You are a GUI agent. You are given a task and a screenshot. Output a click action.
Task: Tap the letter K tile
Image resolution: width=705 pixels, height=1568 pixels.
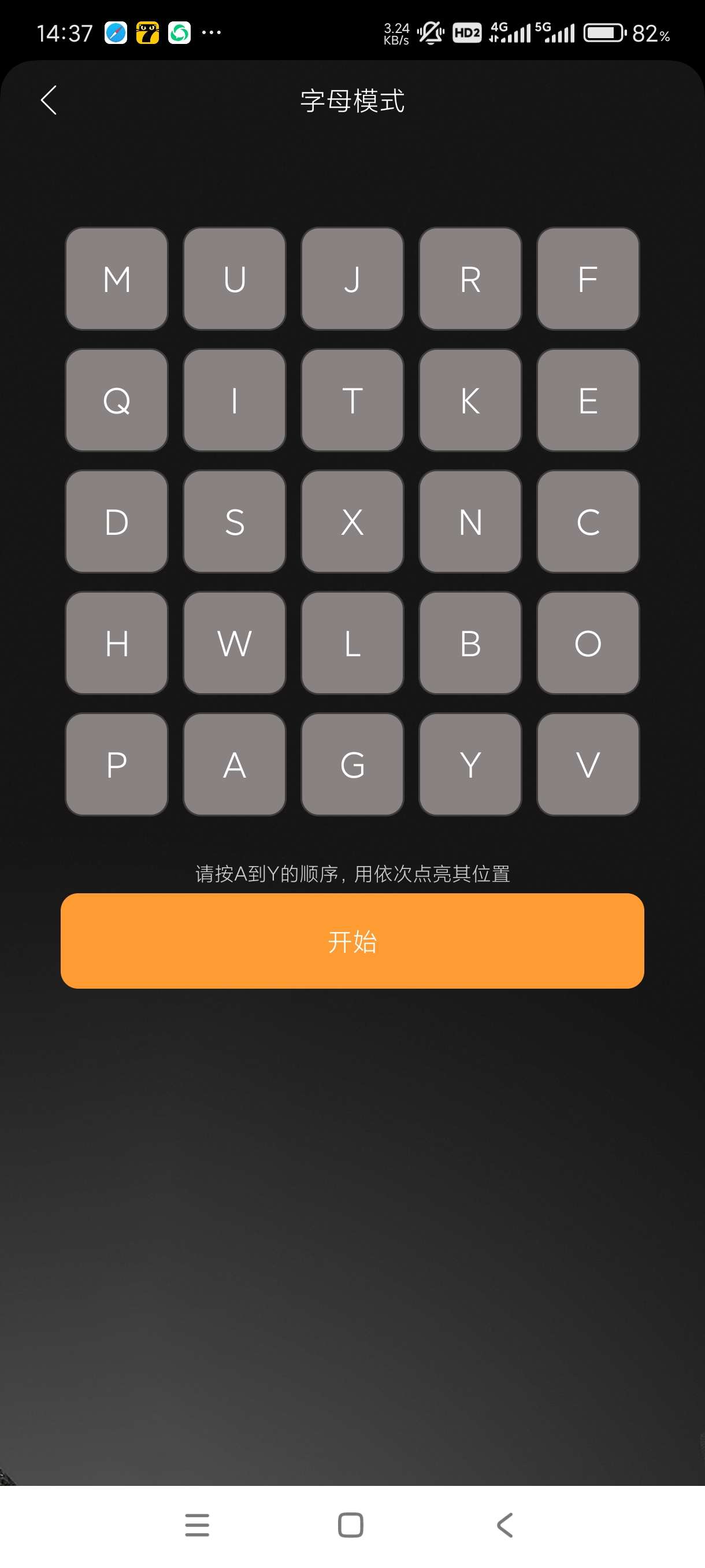470,401
